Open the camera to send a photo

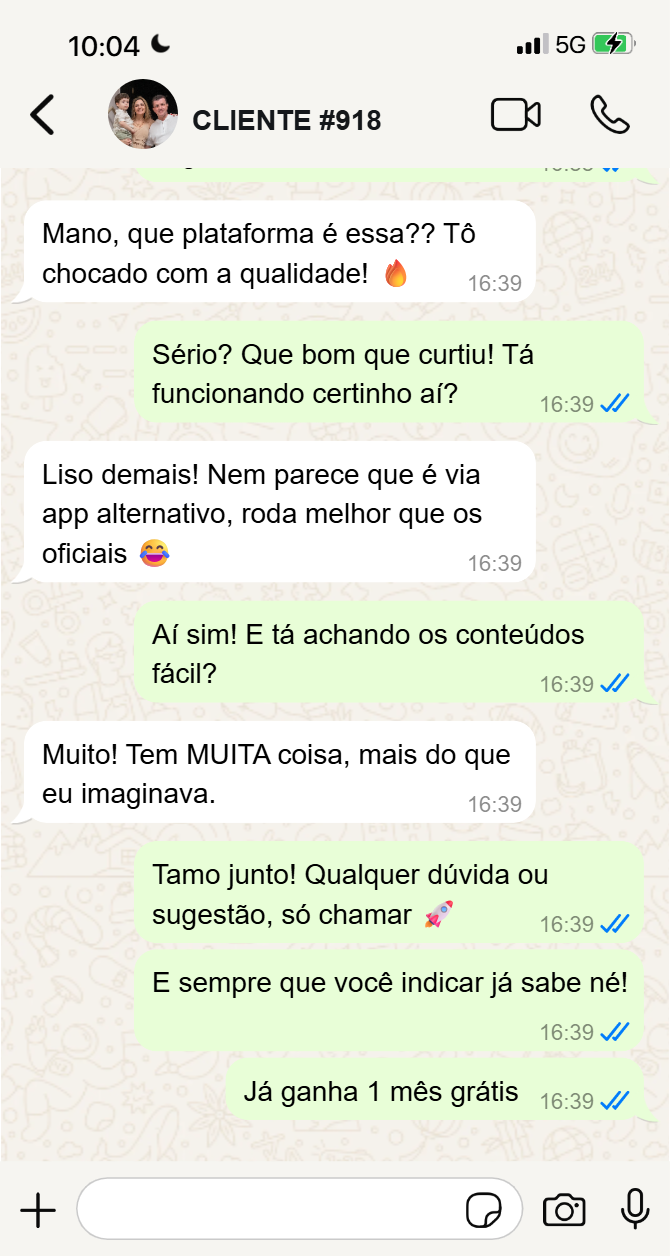point(564,1210)
